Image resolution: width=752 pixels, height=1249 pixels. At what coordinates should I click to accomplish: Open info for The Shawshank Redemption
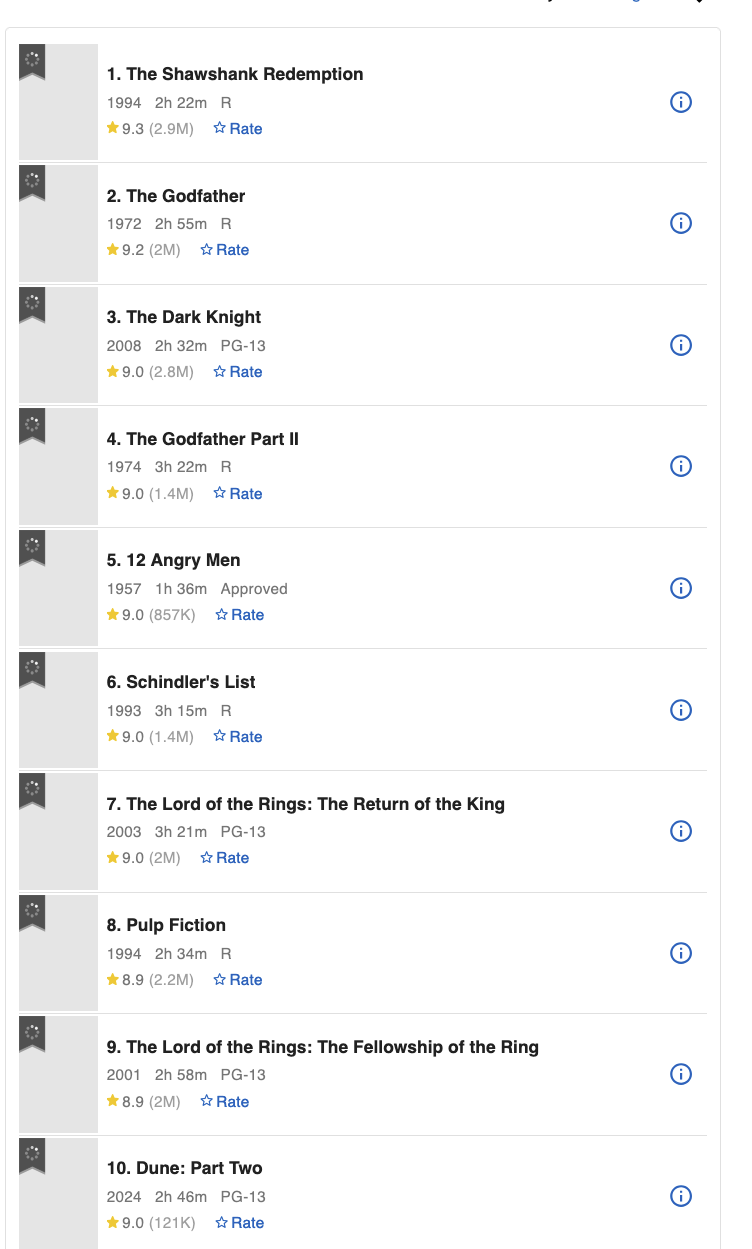coord(680,102)
